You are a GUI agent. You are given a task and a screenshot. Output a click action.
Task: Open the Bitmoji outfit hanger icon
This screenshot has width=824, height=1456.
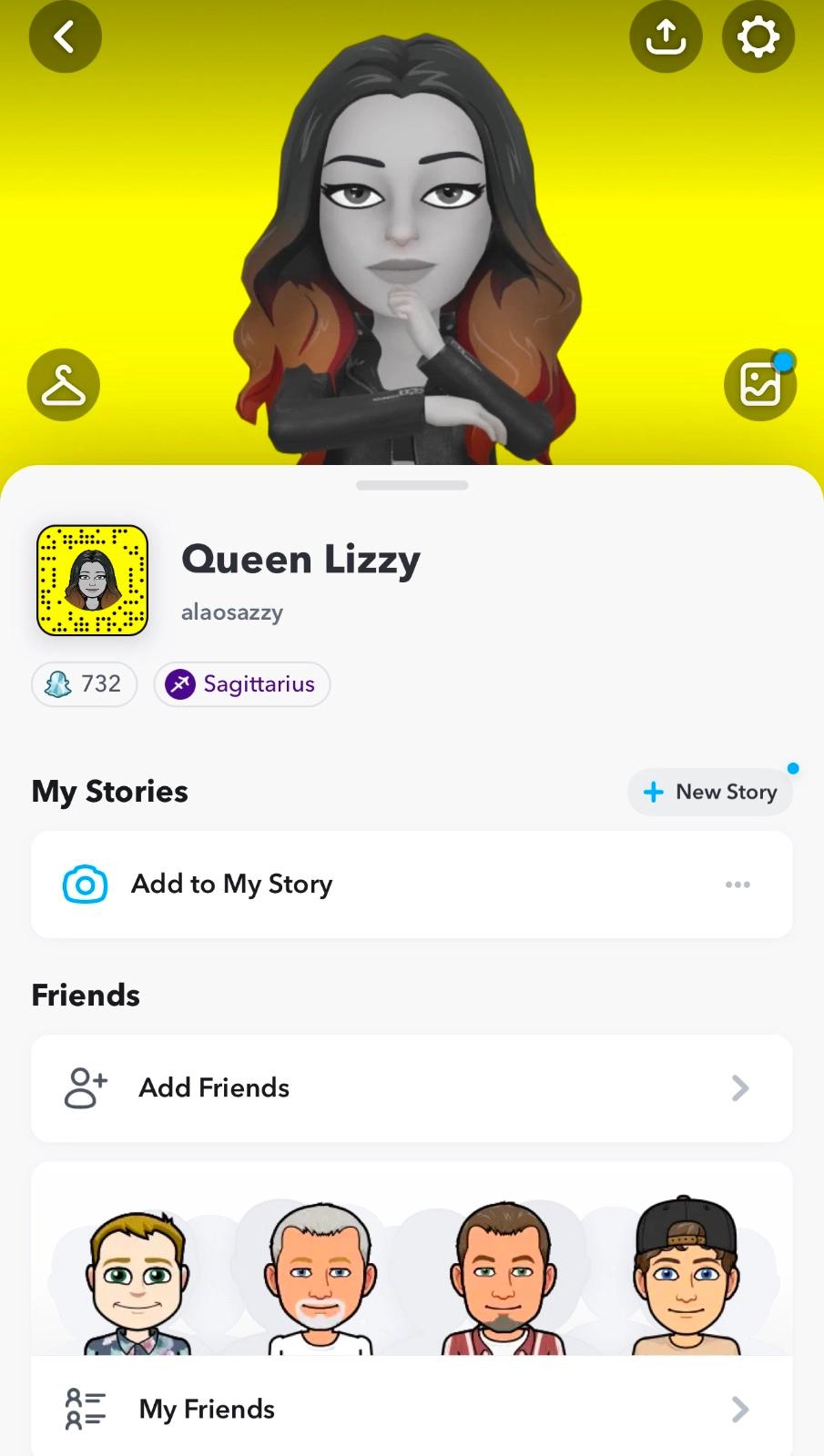click(x=64, y=385)
